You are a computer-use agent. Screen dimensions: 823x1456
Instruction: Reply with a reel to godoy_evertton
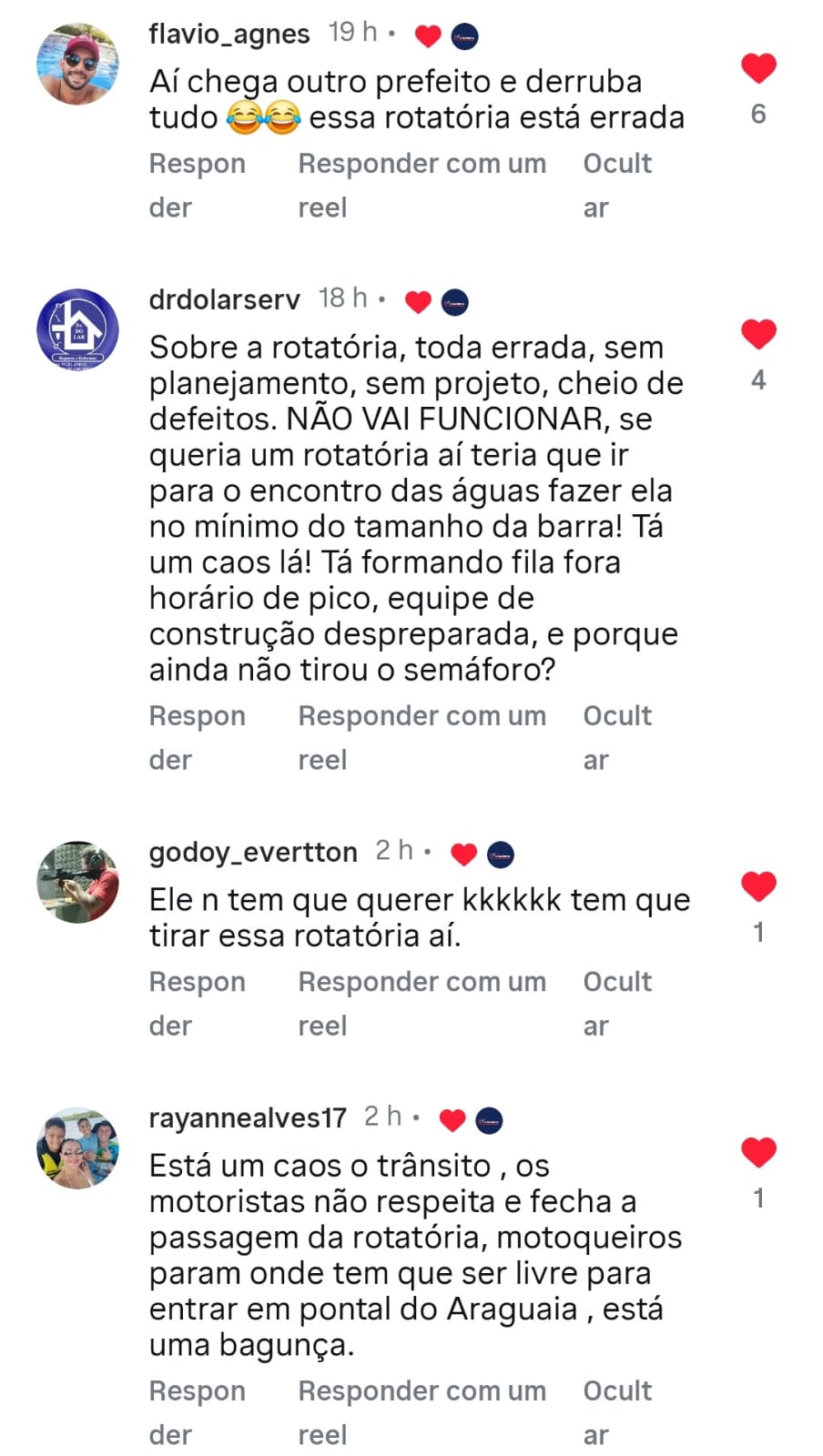tap(422, 1003)
